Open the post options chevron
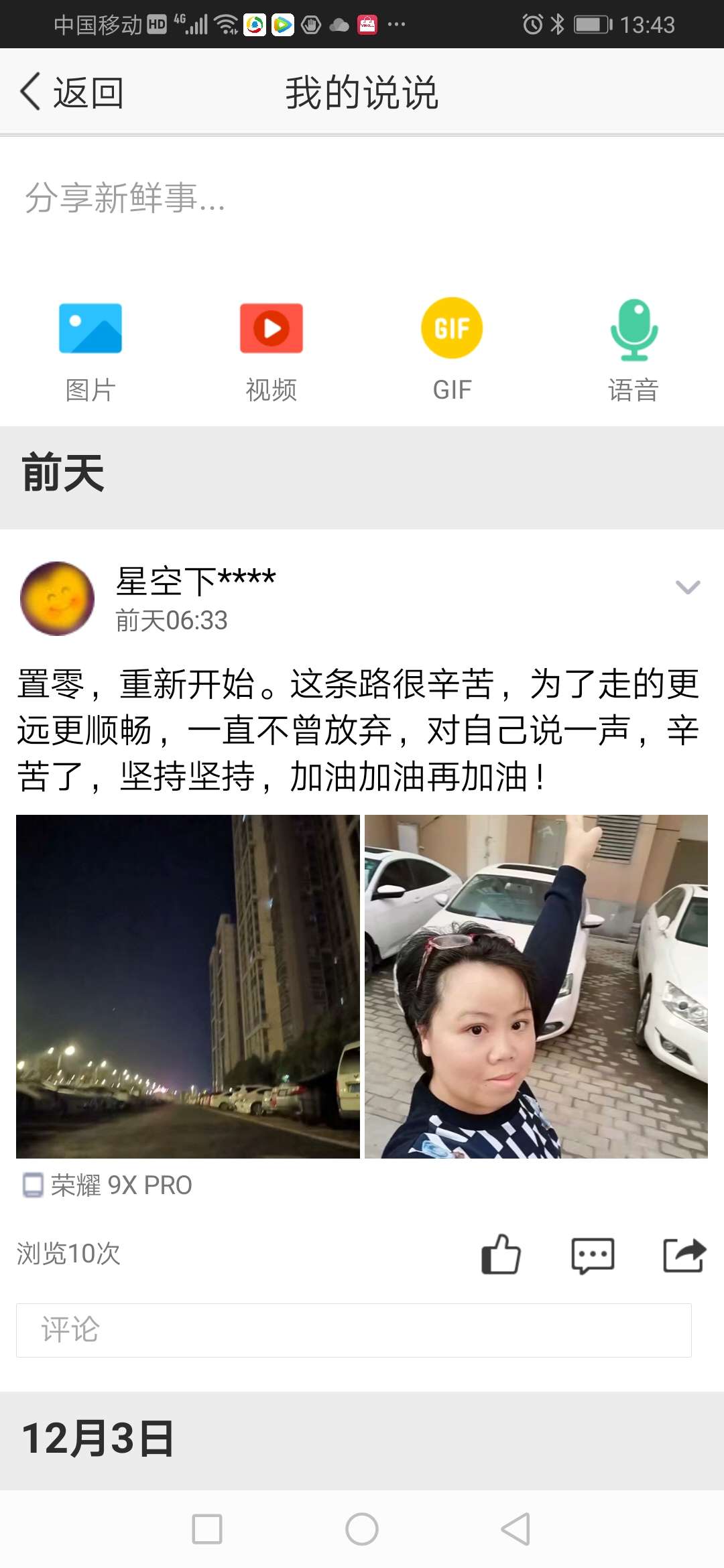This screenshot has width=724, height=1568. click(x=686, y=588)
